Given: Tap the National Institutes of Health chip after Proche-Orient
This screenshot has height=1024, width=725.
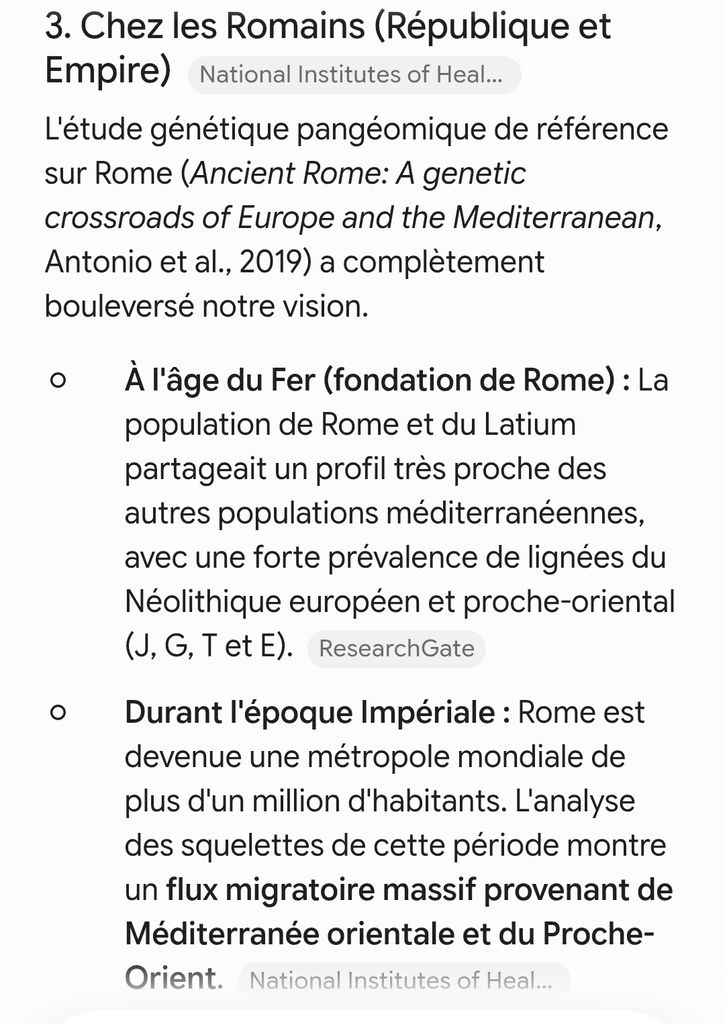Looking at the screenshot, I should point(403,980).
